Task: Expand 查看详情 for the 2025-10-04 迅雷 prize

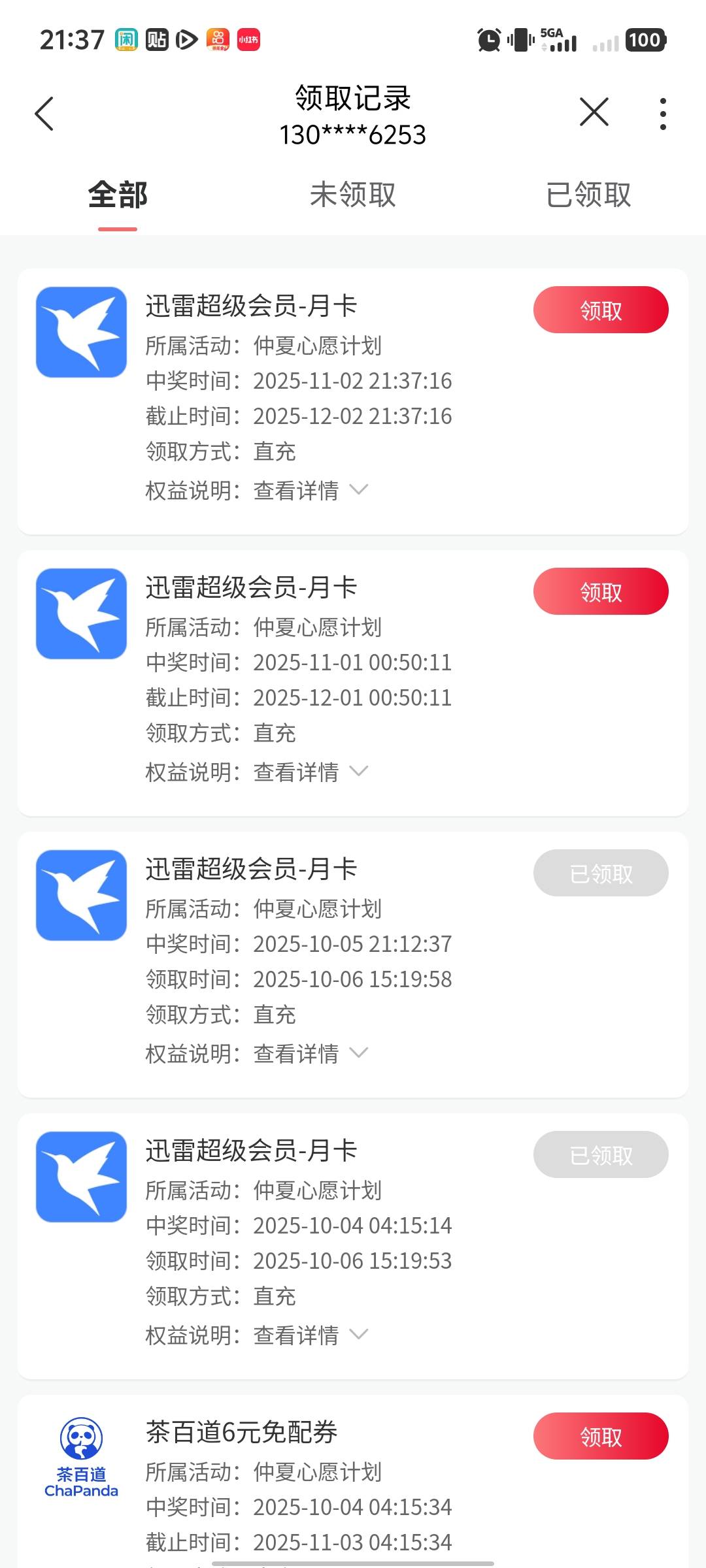Action: (x=311, y=1335)
